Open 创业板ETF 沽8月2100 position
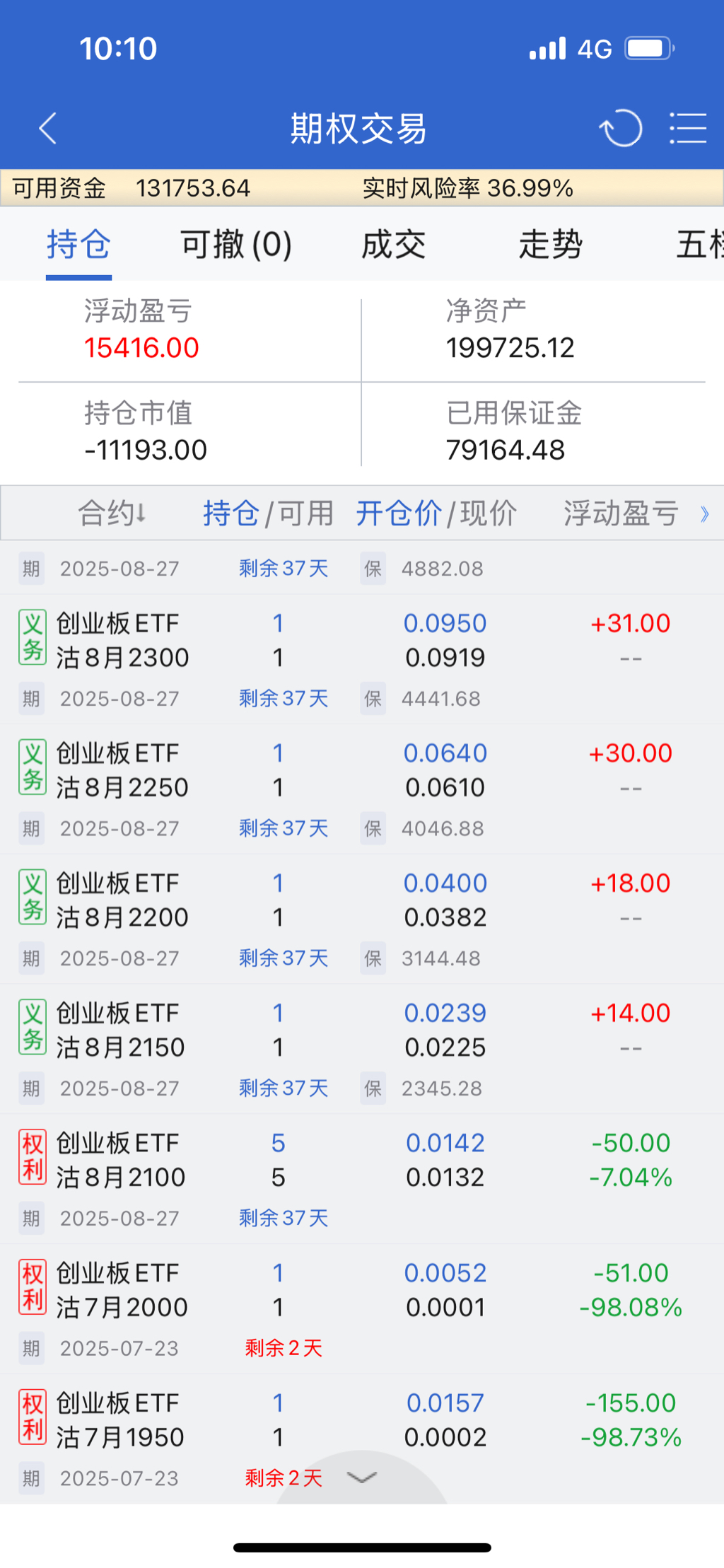 pos(122,1161)
